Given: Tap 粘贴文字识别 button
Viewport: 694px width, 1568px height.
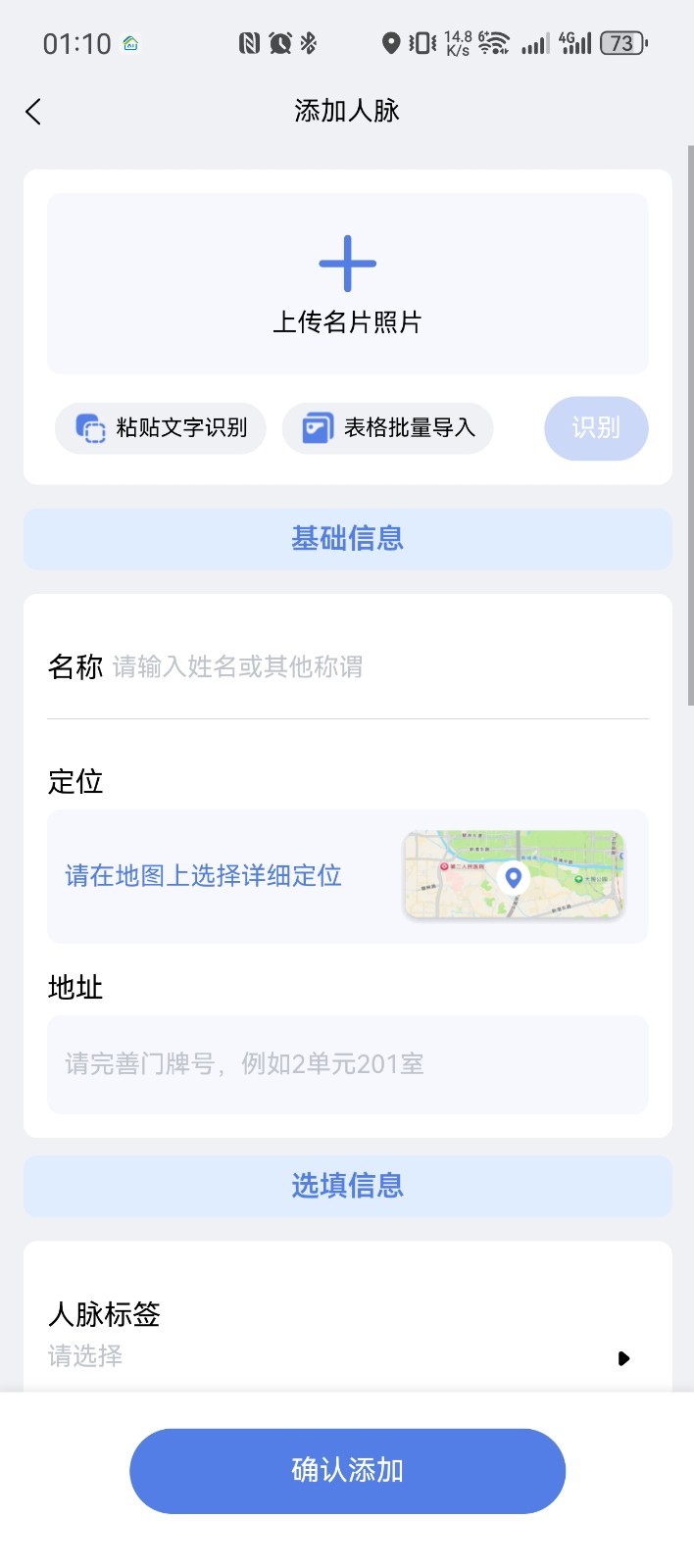Looking at the screenshot, I should [161, 428].
